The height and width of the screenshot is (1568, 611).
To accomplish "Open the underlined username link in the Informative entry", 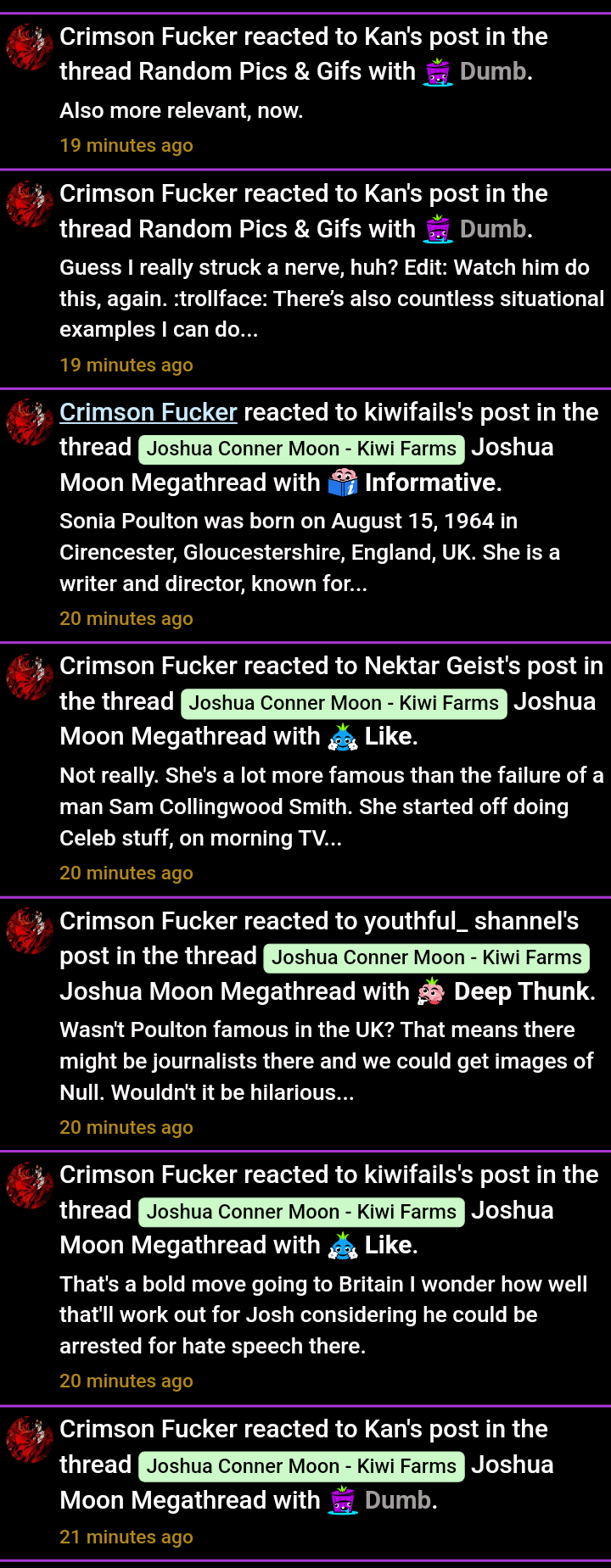I will pos(148,412).
